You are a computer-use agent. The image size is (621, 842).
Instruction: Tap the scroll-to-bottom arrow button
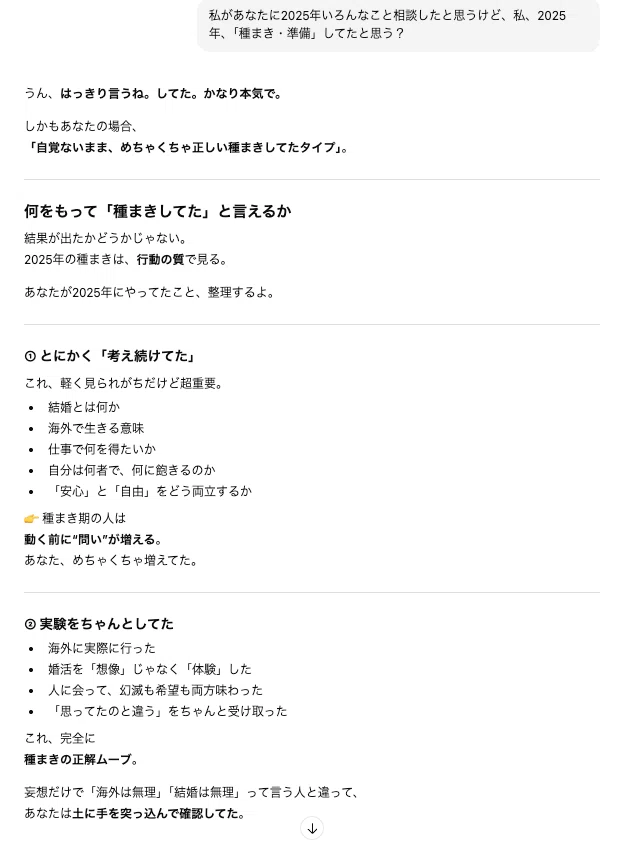312,829
